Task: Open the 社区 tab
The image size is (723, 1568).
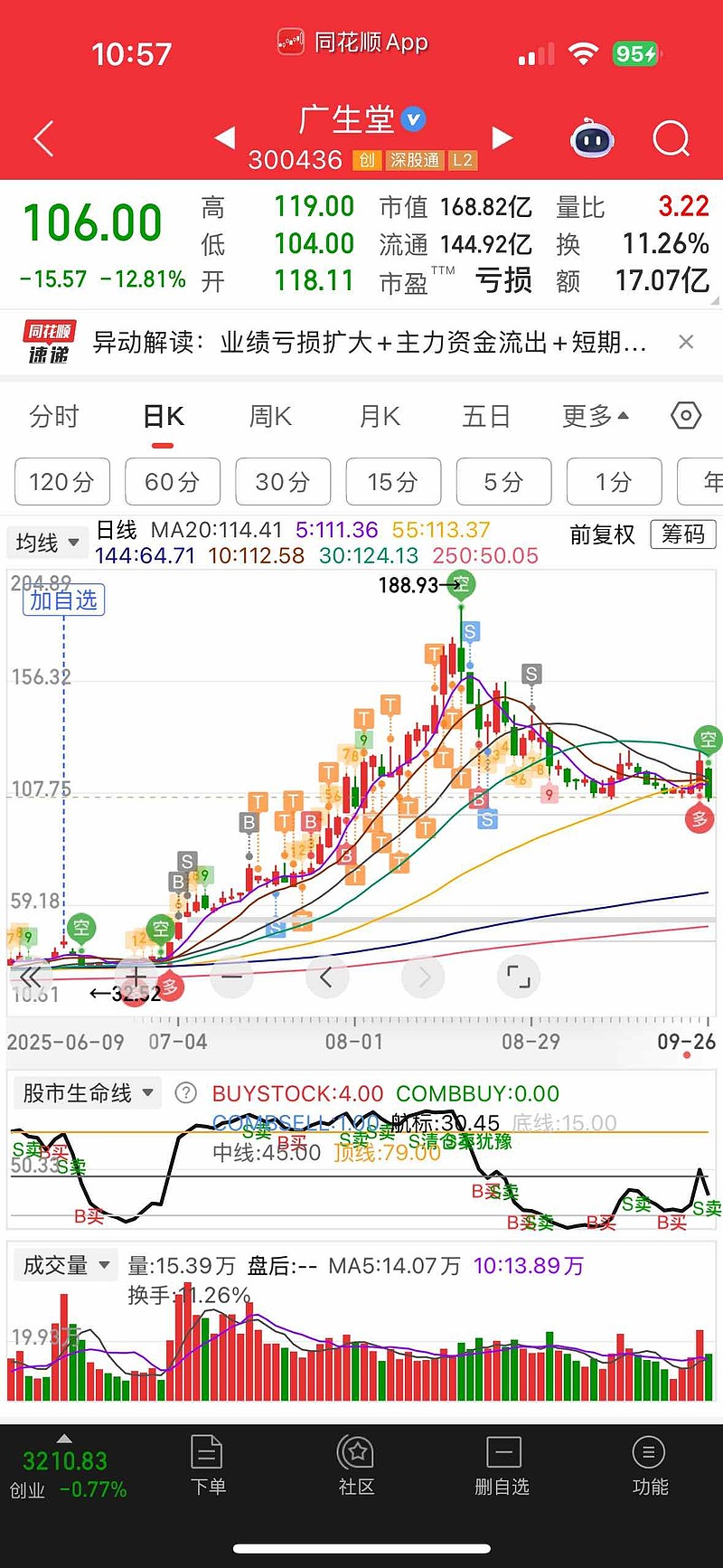Action: pos(357,1467)
